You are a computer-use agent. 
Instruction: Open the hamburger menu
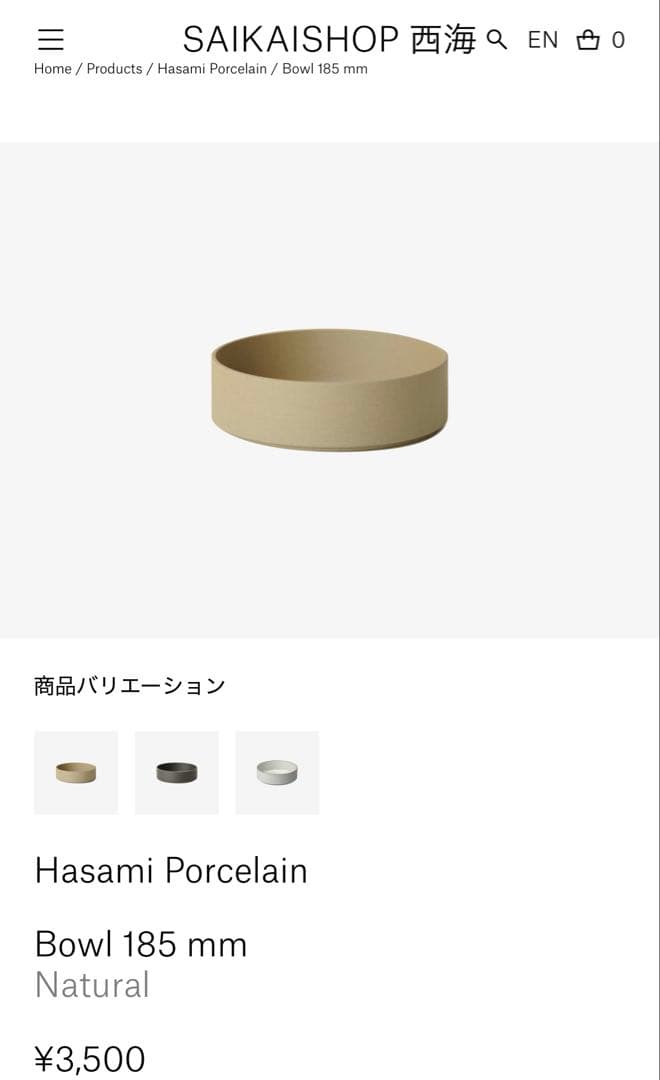point(51,40)
